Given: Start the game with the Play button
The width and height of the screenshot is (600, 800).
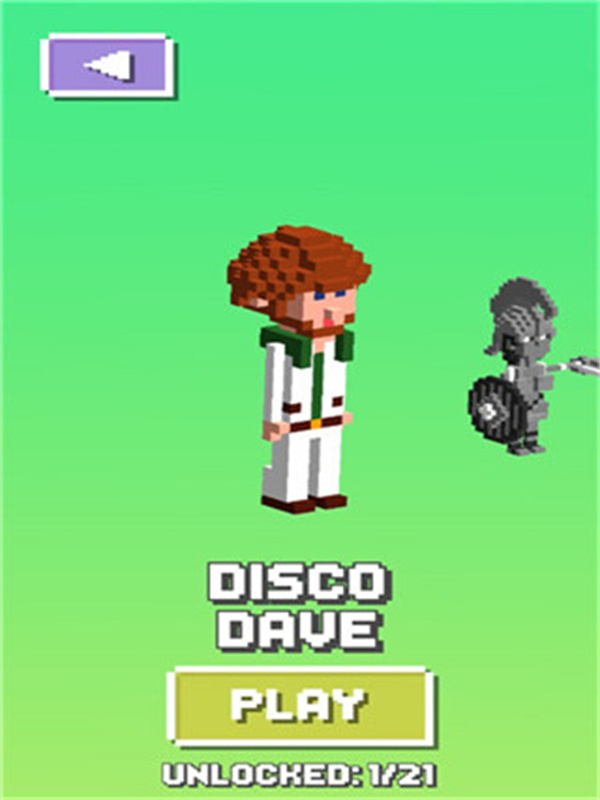Looking at the screenshot, I should coord(300,706).
